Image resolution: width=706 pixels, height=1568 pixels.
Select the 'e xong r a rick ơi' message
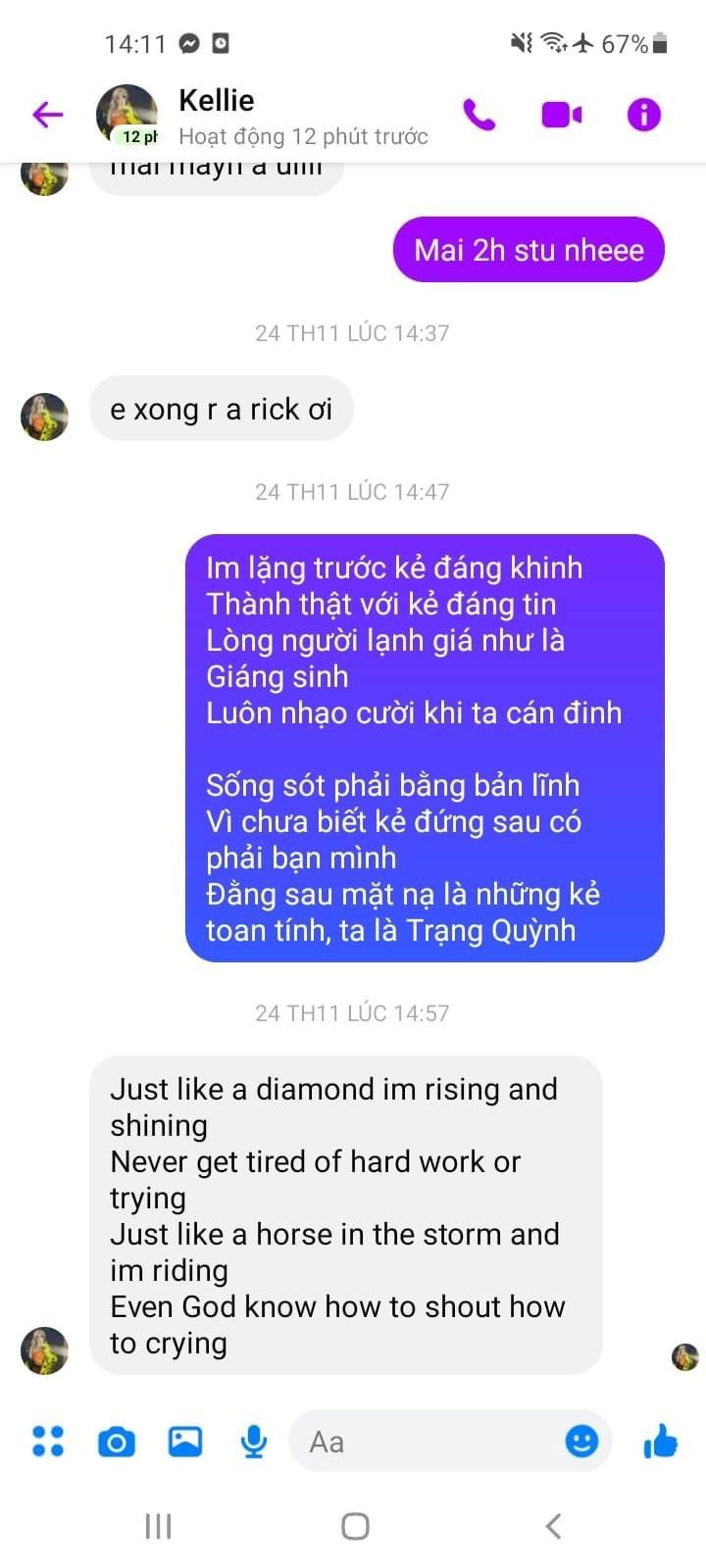click(x=222, y=409)
